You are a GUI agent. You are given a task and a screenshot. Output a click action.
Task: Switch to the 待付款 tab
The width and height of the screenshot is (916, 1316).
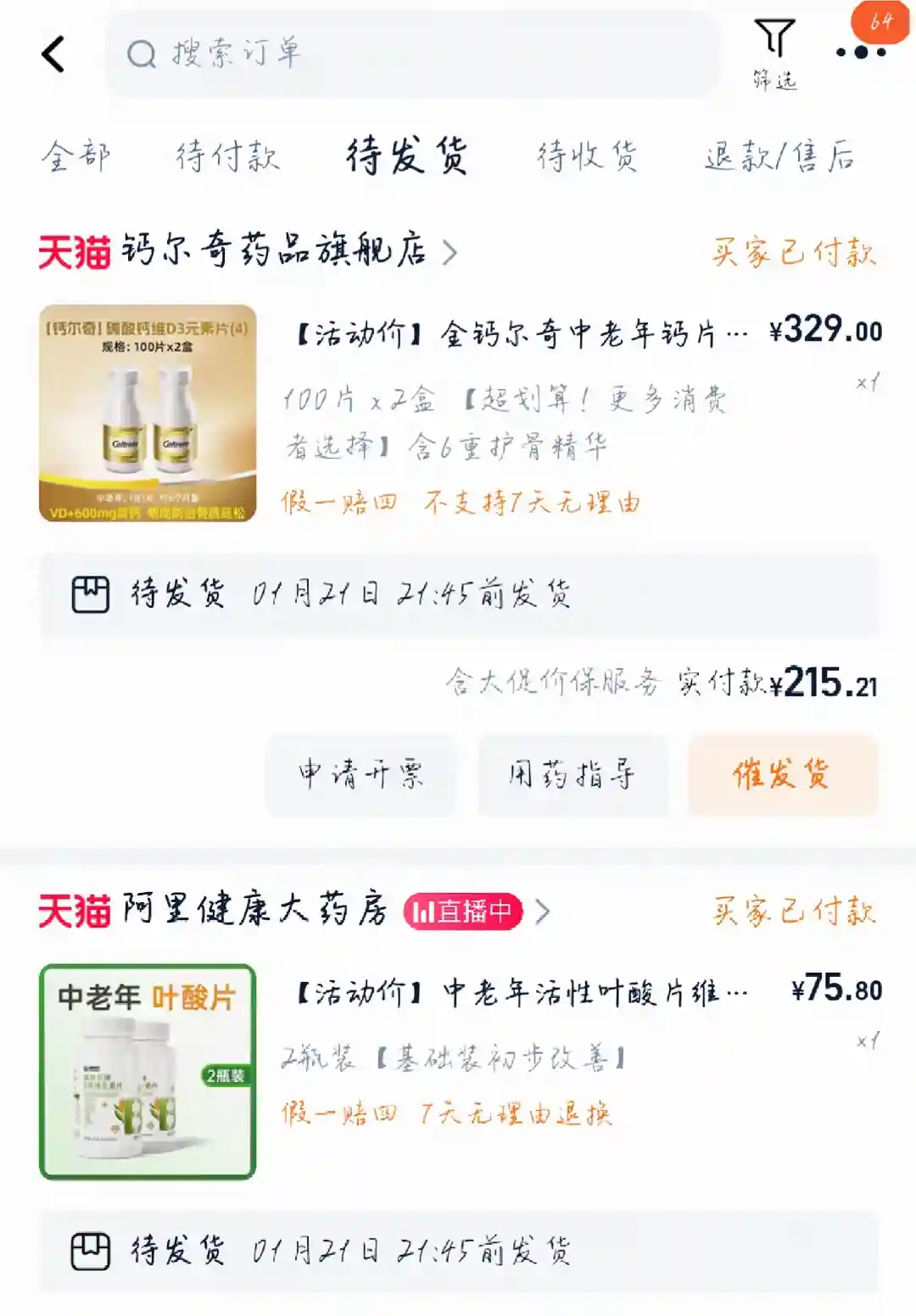[x=227, y=157]
